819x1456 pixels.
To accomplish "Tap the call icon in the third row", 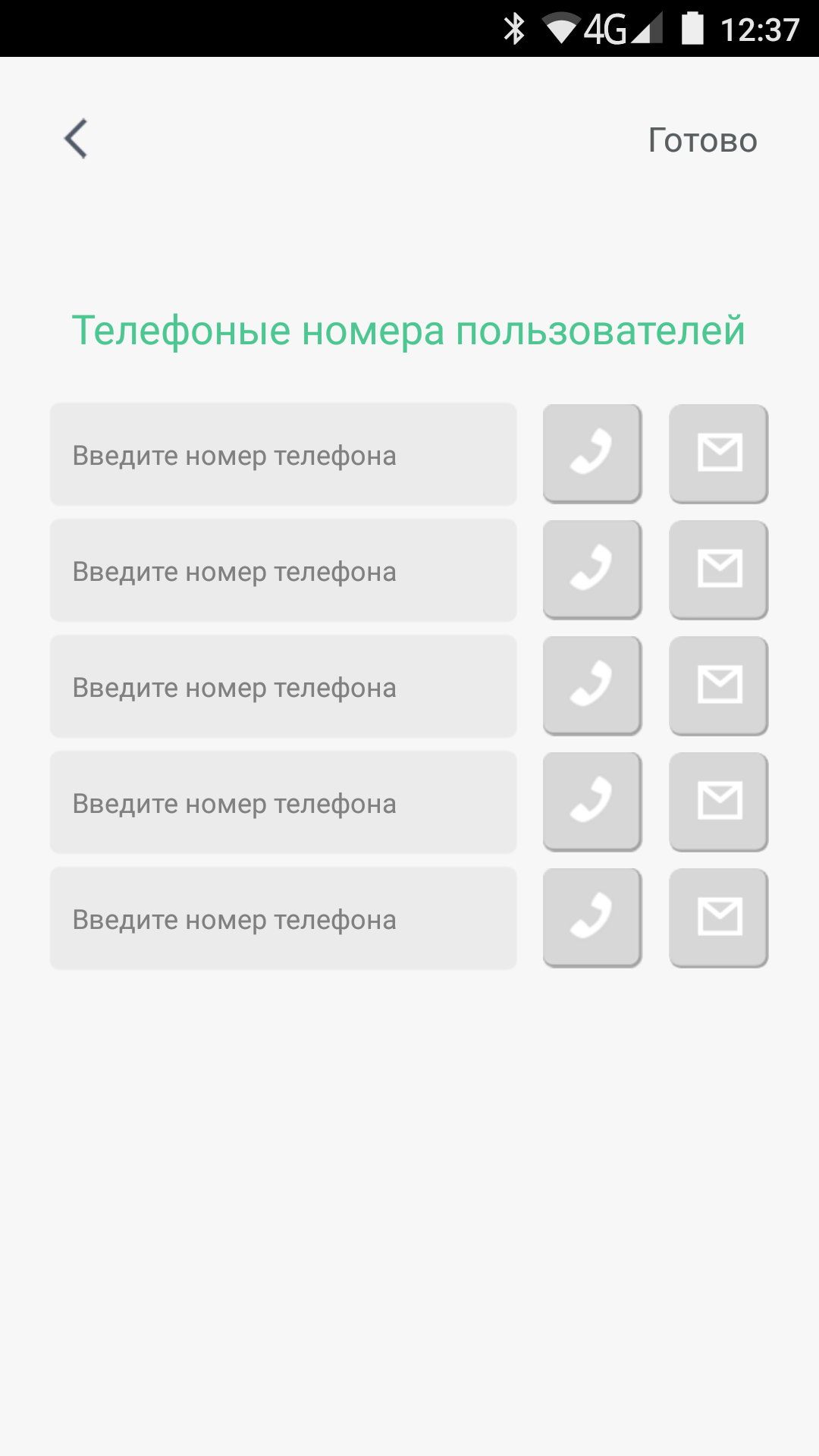I will 592,685.
